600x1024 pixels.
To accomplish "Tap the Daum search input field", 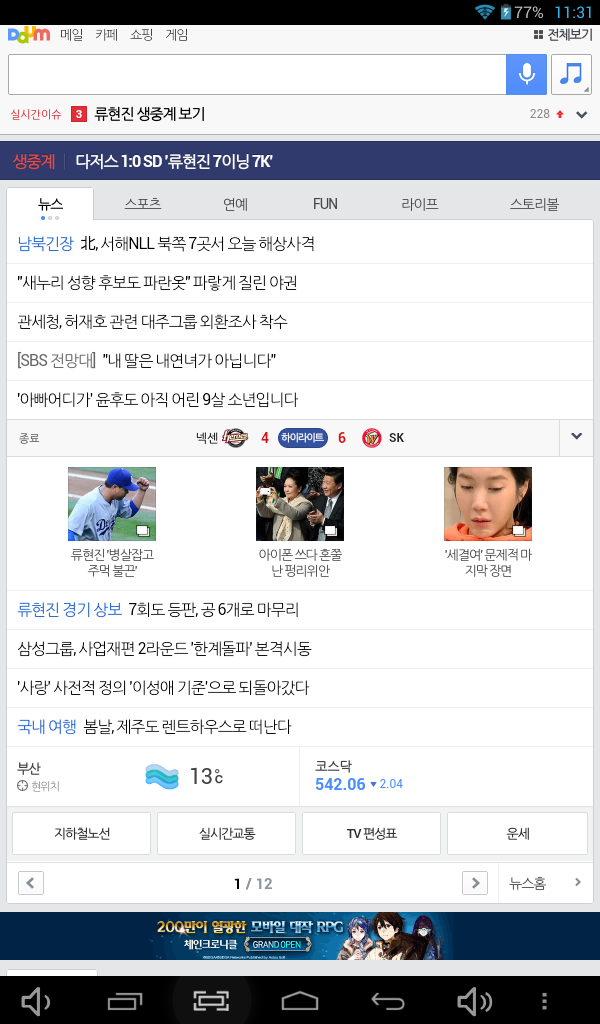I will click(x=256, y=75).
